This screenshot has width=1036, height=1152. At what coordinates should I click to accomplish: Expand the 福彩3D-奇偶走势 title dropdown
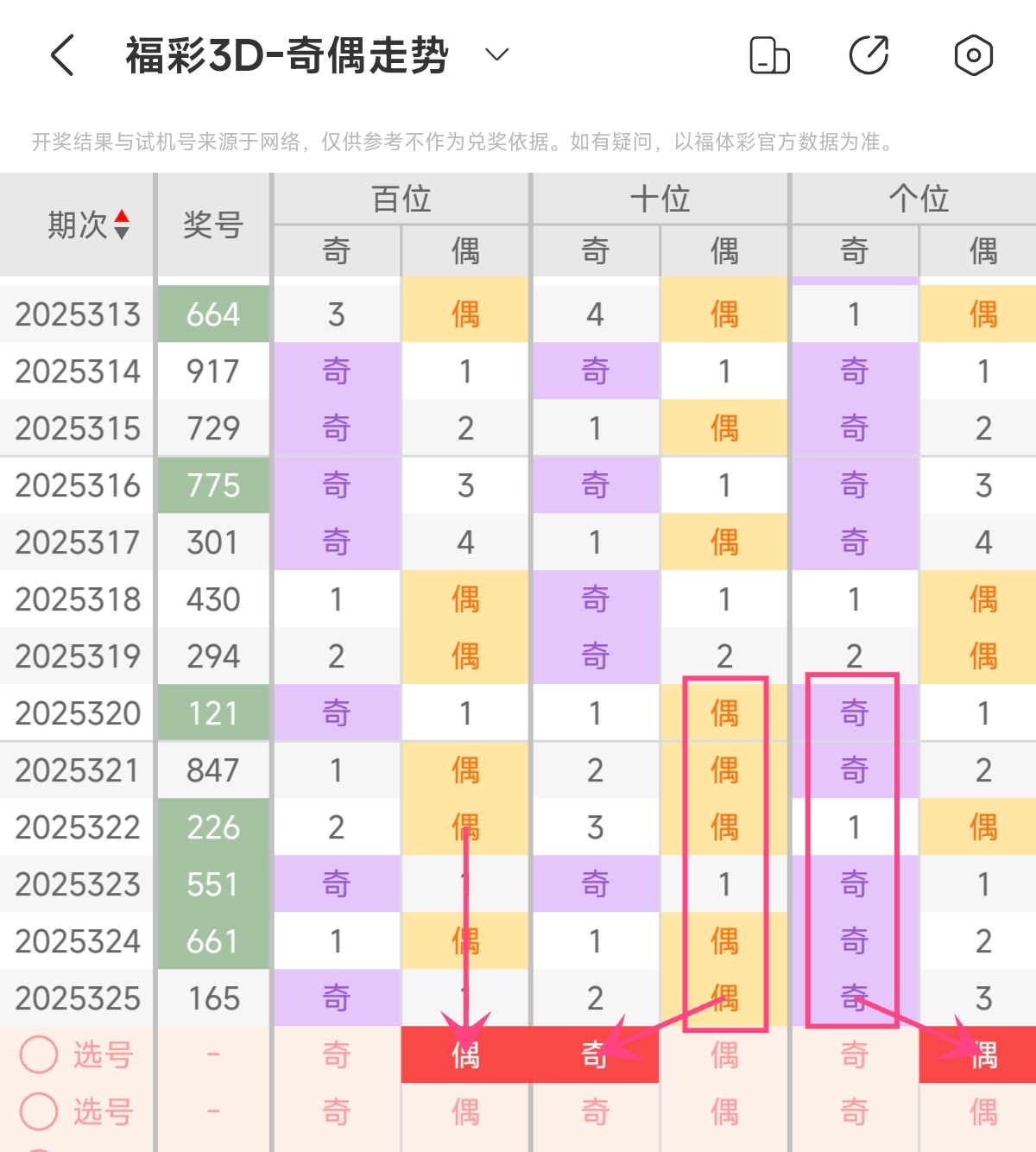[x=496, y=55]
